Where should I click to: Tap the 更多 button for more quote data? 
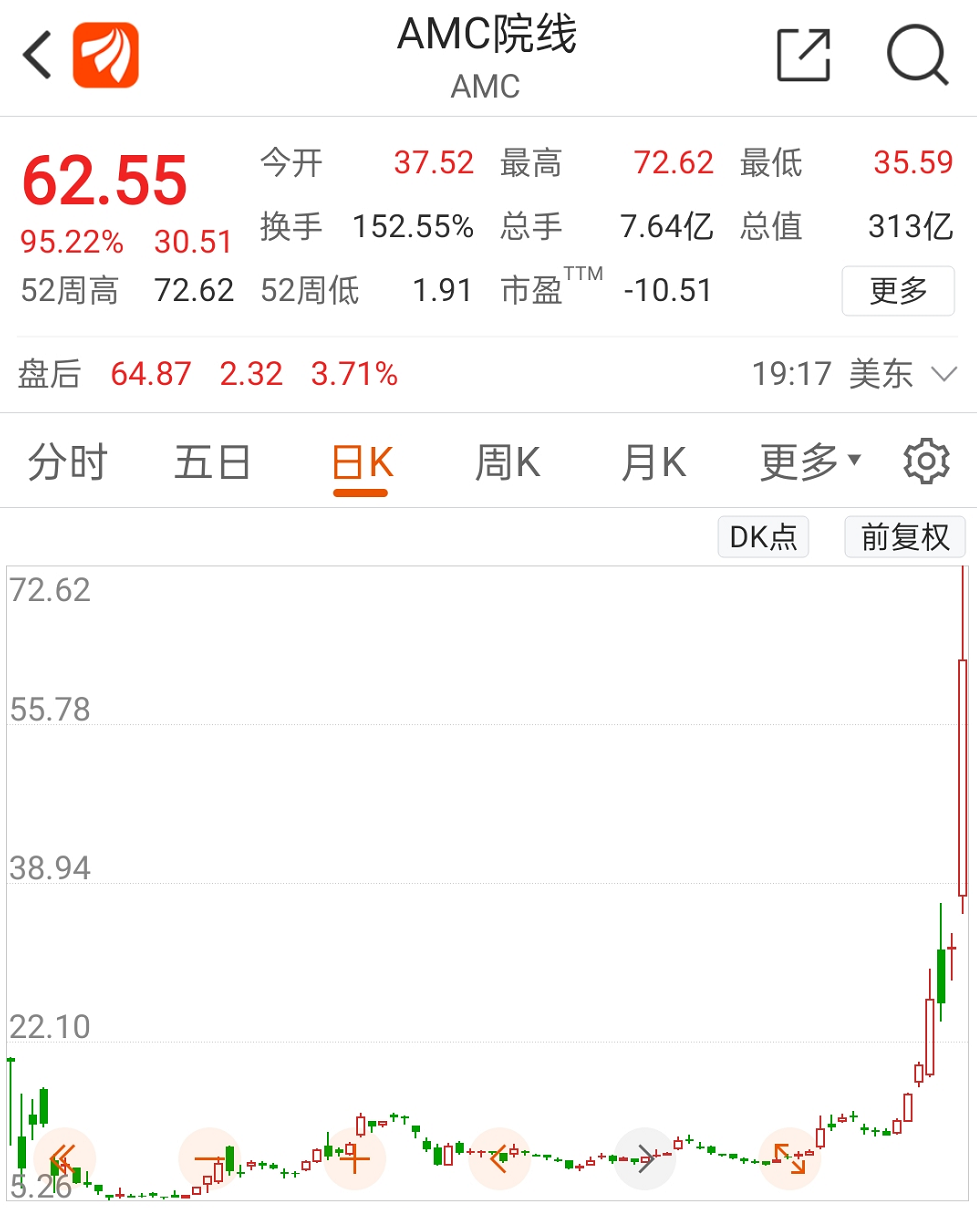click(898, 291)
